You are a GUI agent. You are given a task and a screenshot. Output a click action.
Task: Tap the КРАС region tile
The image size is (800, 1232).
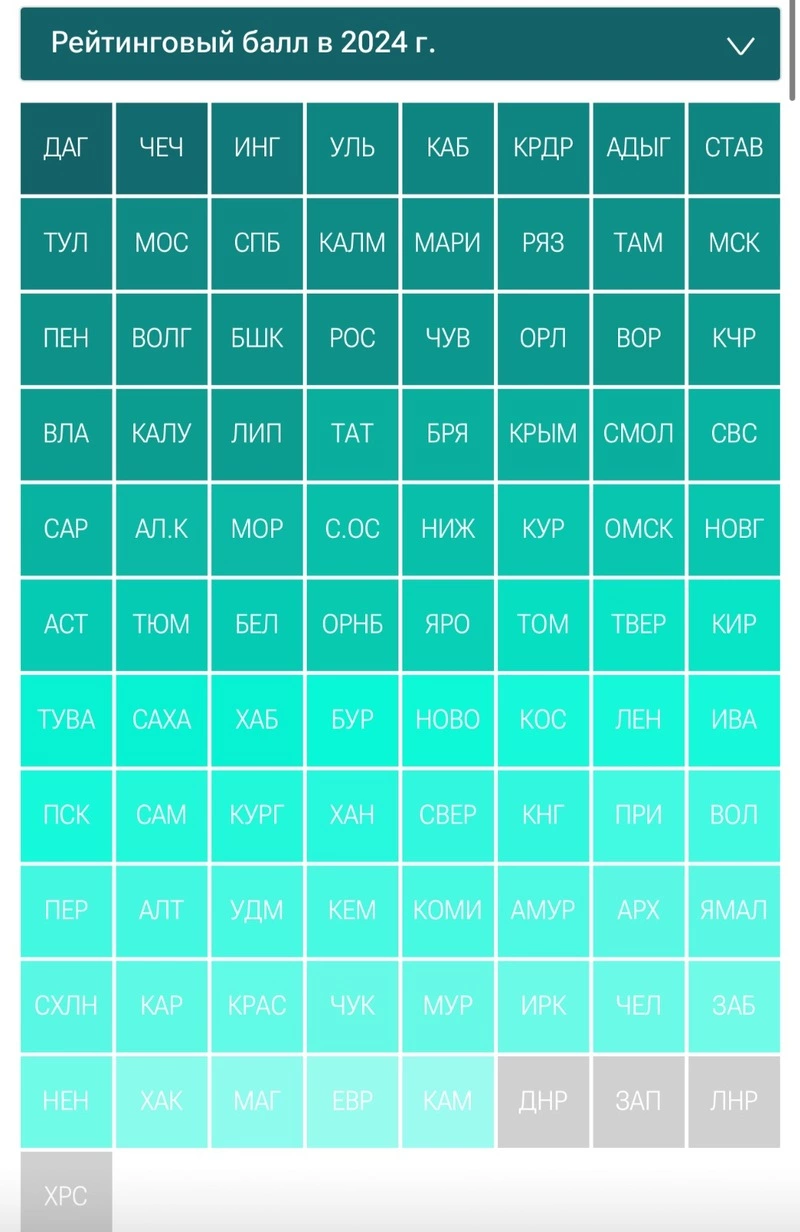coord(257,1005)
